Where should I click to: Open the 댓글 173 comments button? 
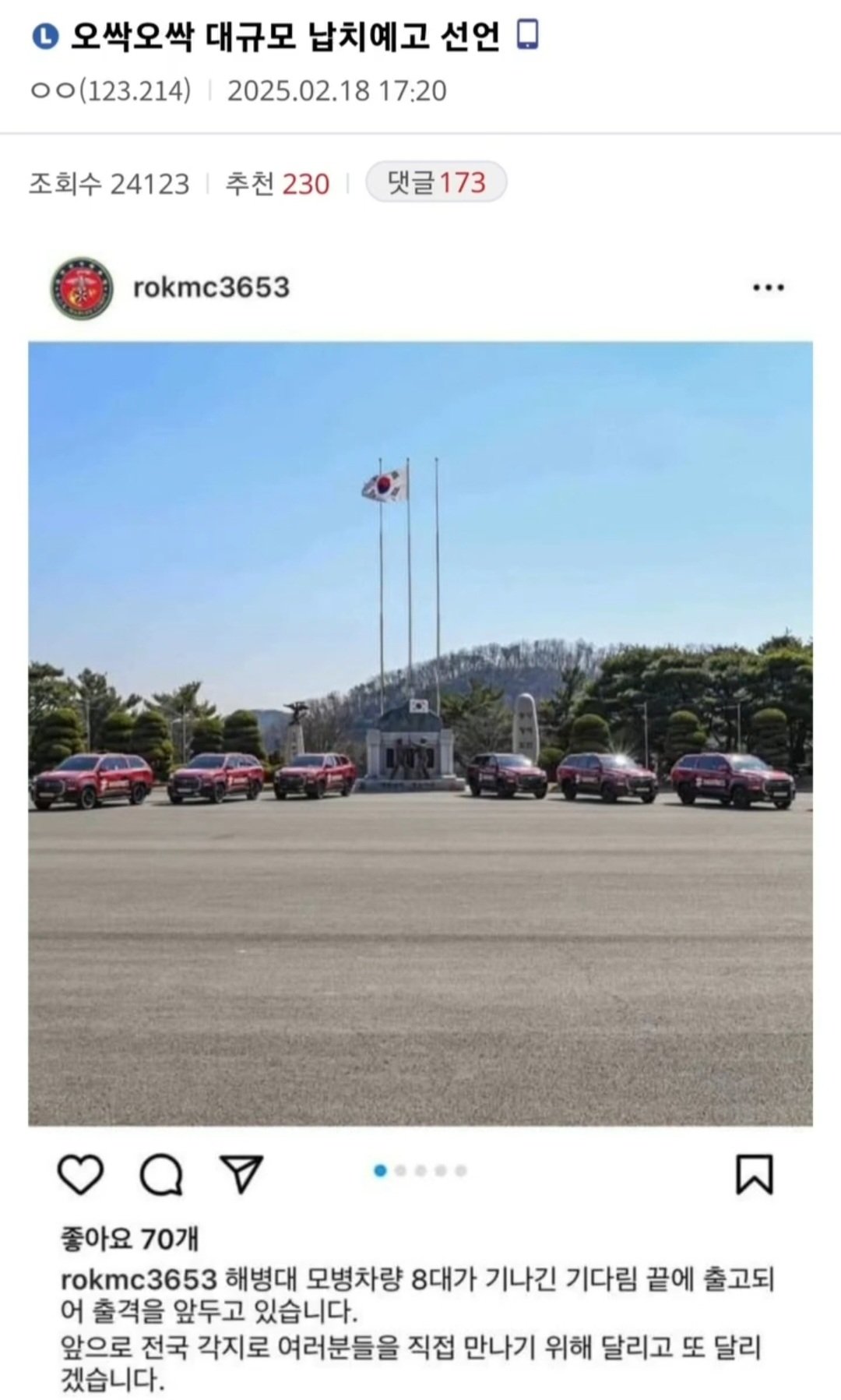tap(436, 183)
